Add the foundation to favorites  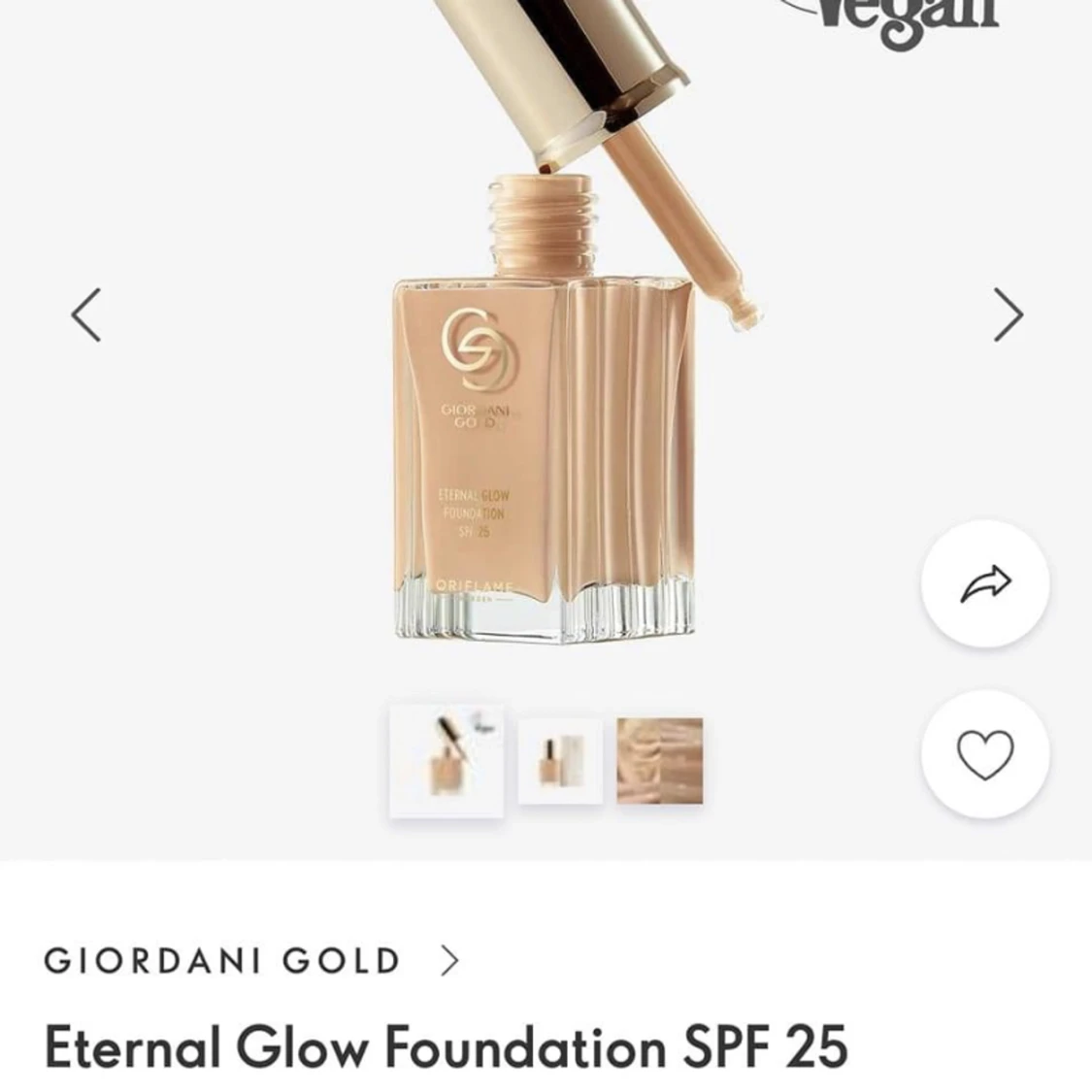[984, 754]
